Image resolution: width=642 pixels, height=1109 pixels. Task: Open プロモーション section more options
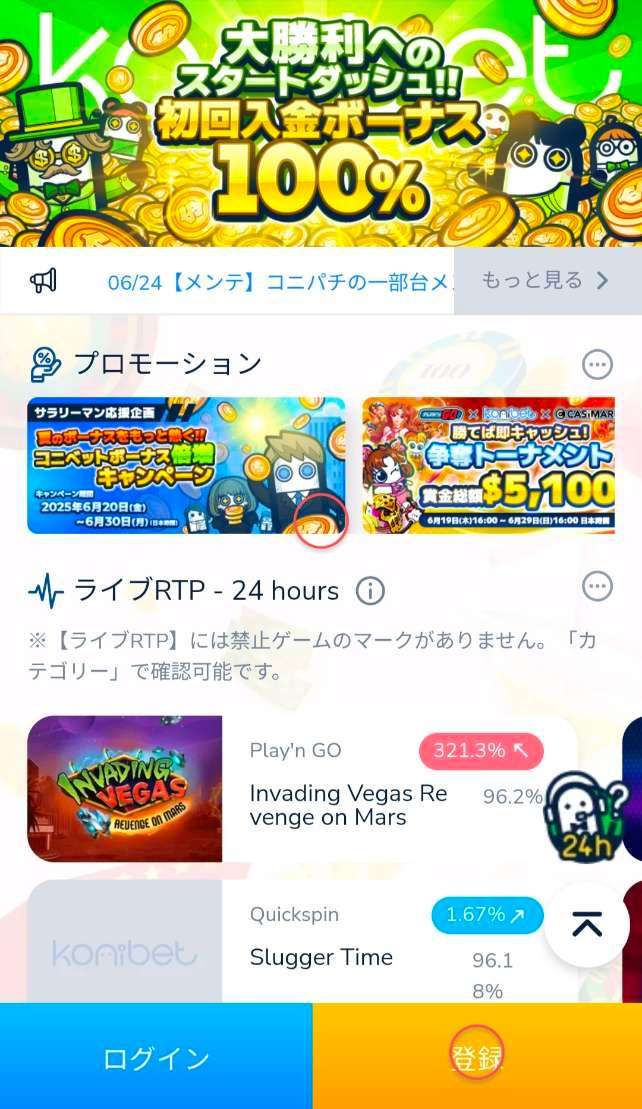coord(597,365)
